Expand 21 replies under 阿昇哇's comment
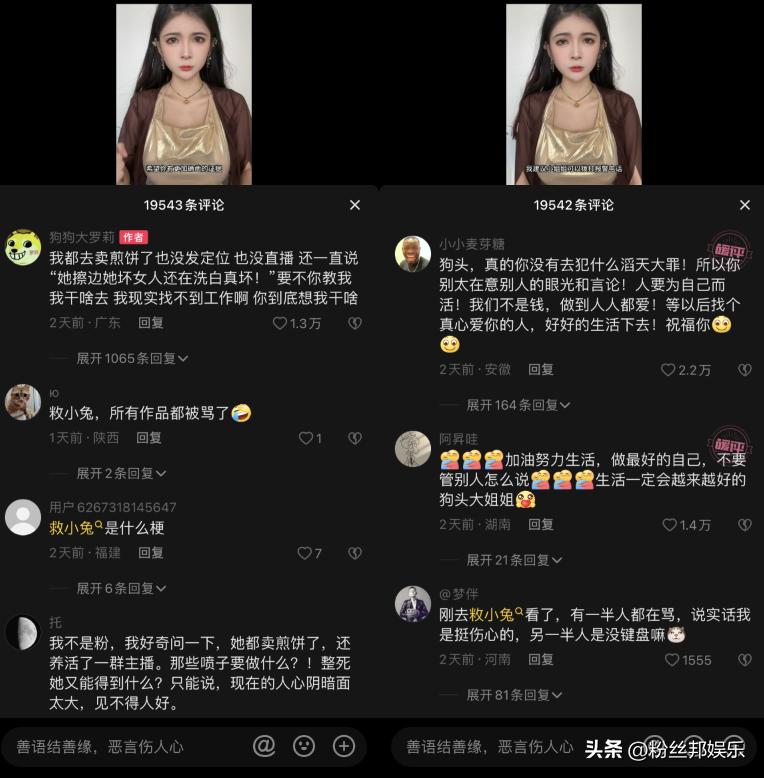 (x=510, y=560)
